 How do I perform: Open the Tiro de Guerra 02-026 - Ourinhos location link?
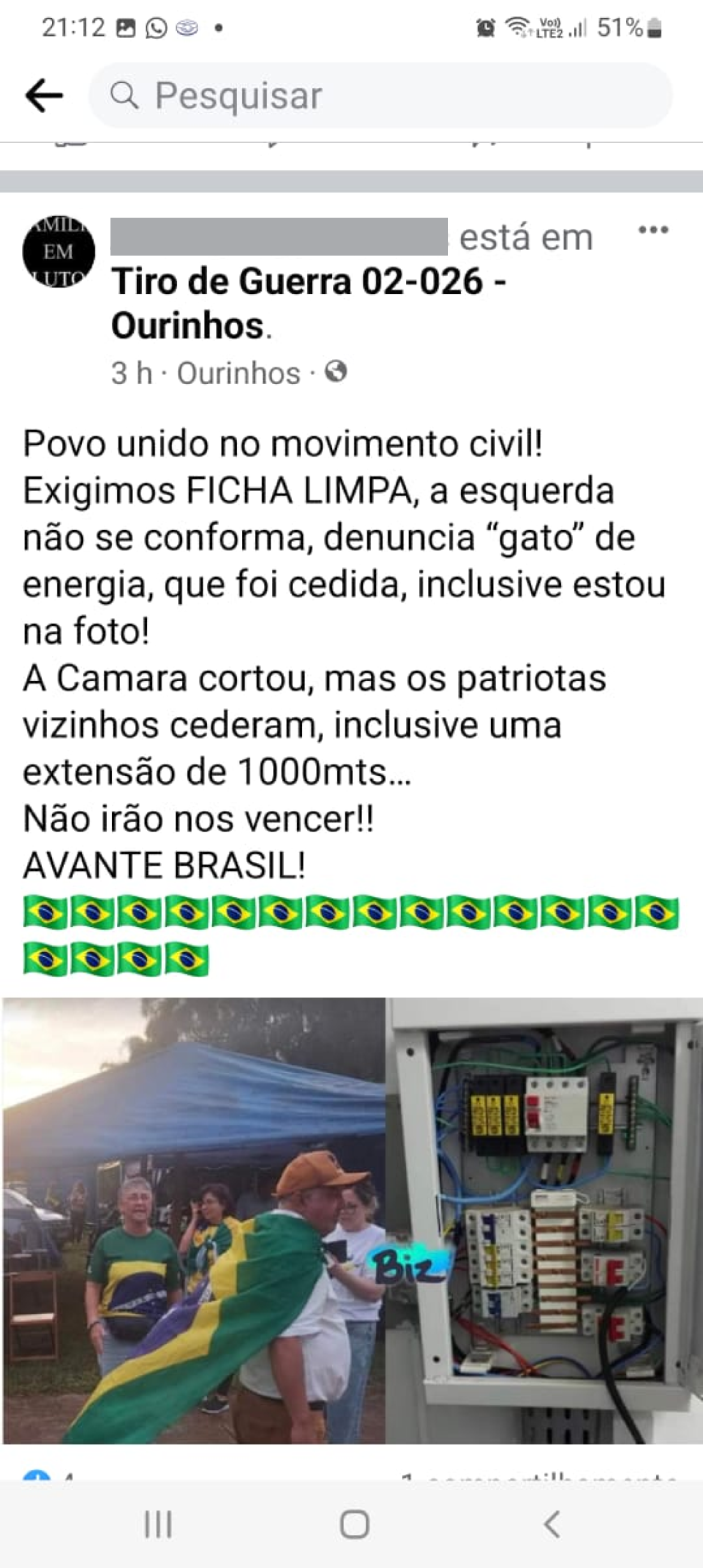(309, 303)
